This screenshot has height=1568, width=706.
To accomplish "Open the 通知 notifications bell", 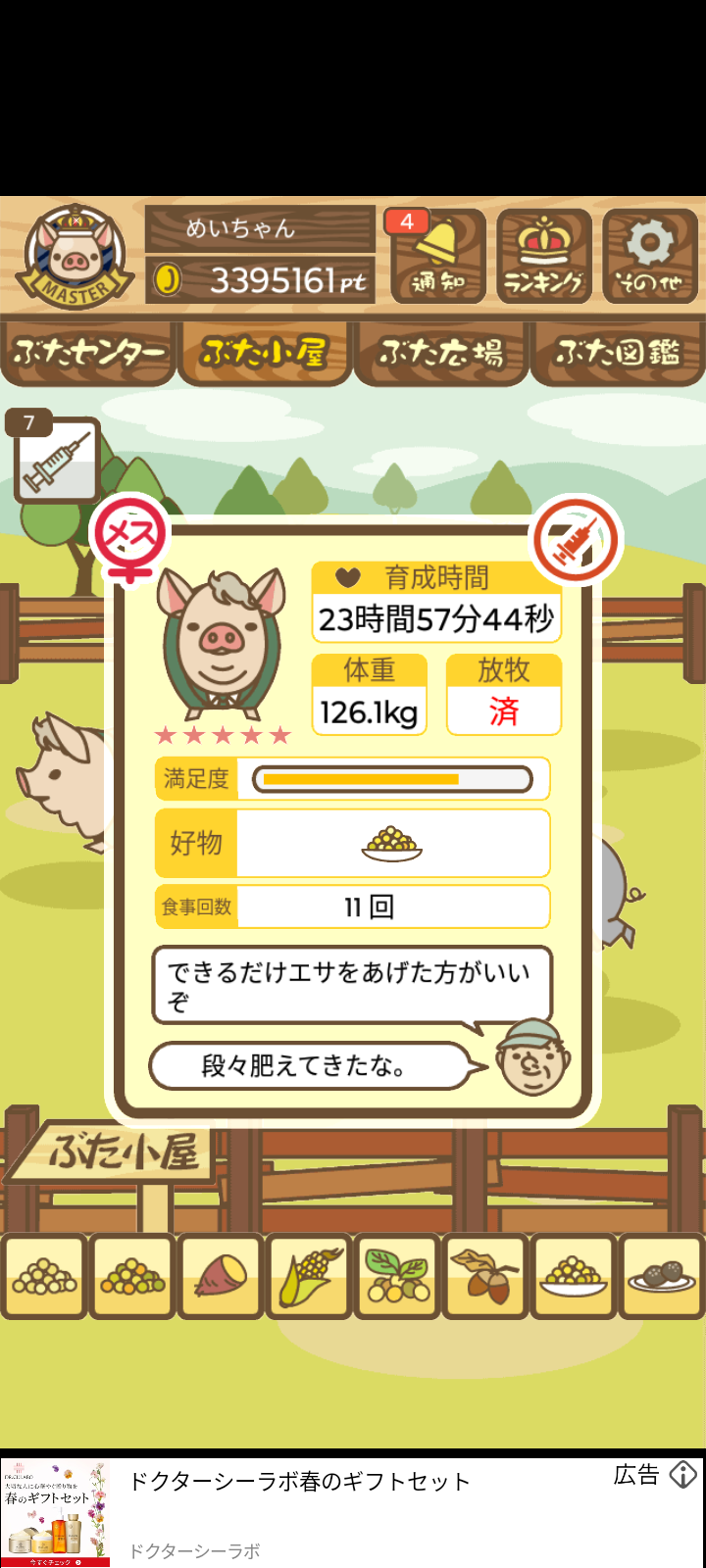I will (438, 257).
